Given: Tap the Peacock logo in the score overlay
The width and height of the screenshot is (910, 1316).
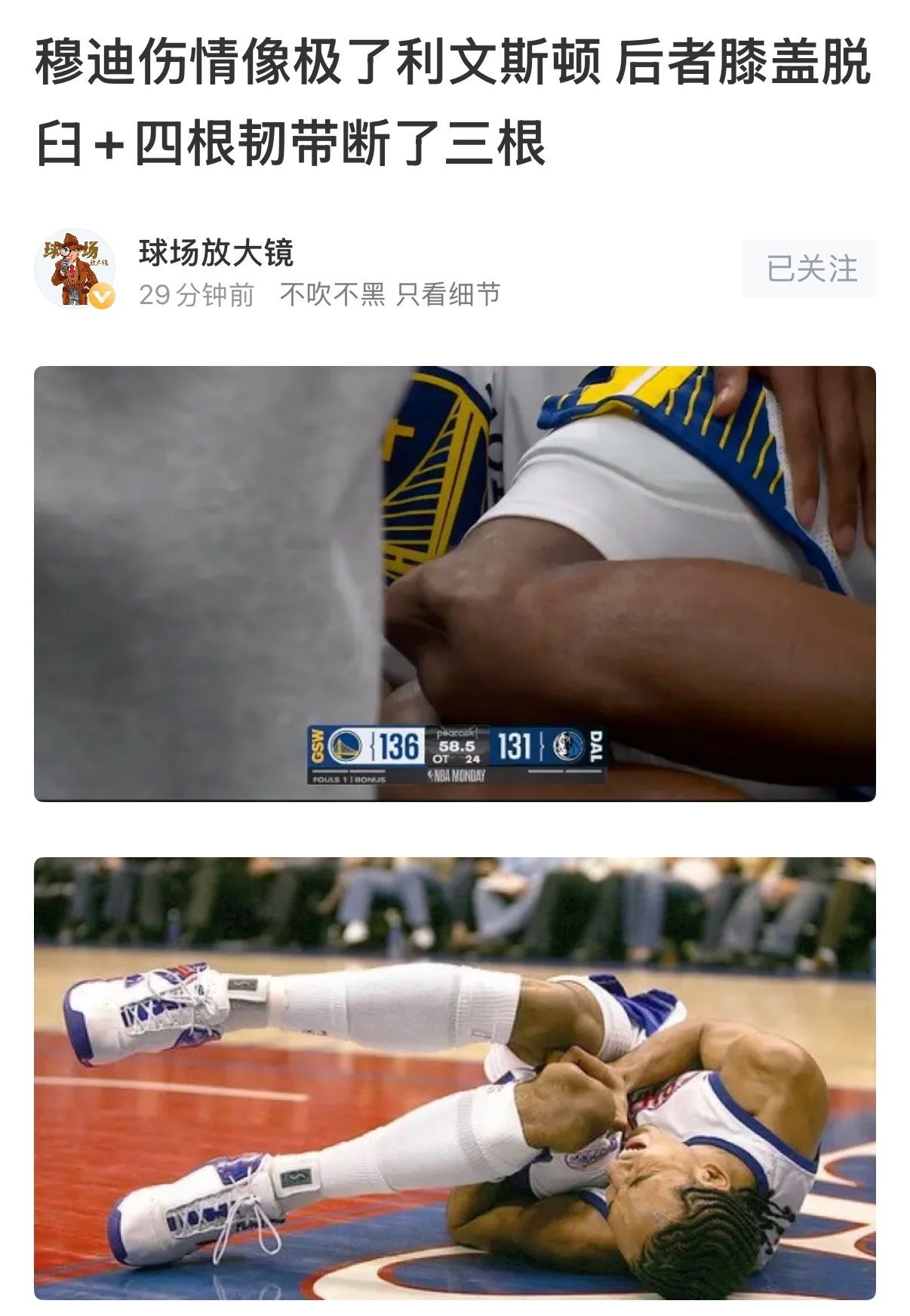Looking at the screenshot, I should coord(456,733).
